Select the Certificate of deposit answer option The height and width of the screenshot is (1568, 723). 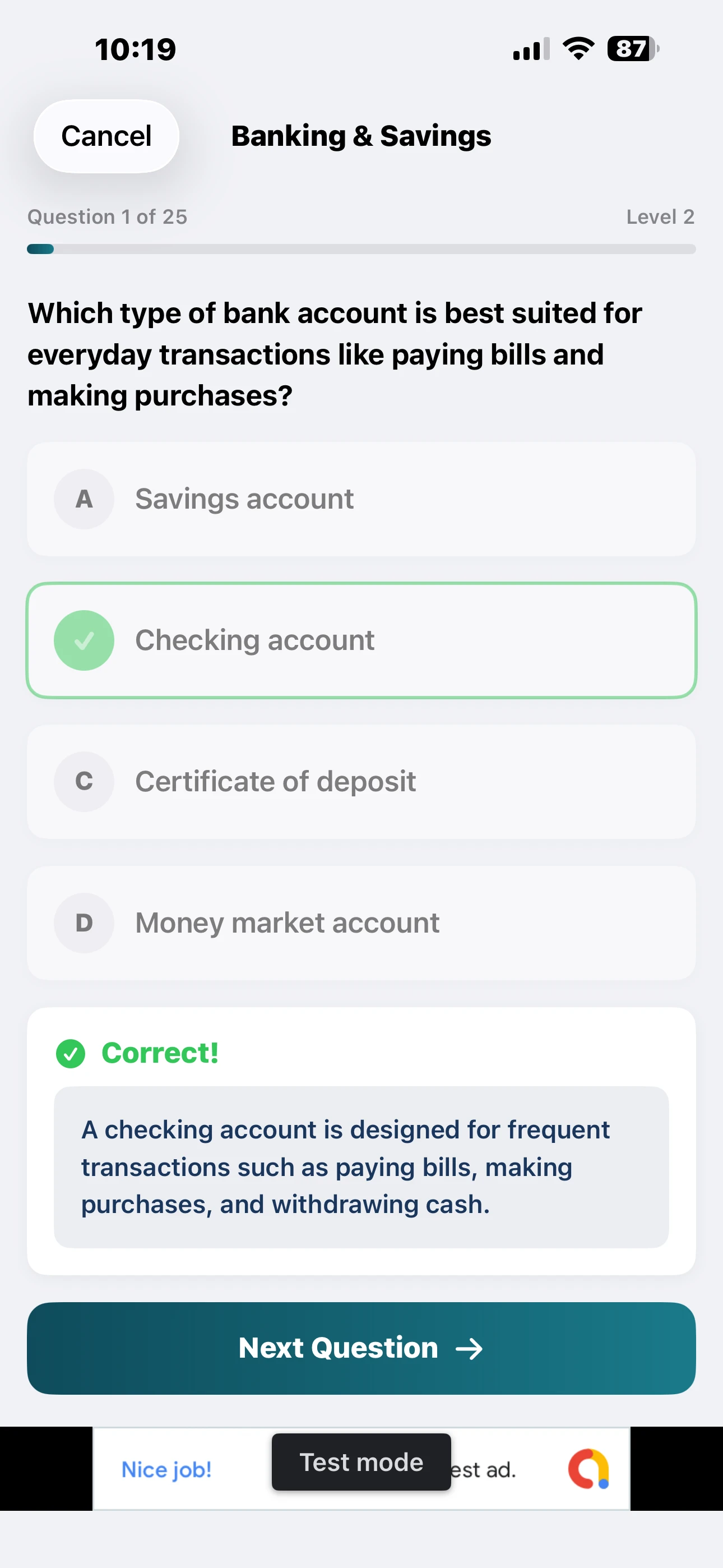(361, 782)
